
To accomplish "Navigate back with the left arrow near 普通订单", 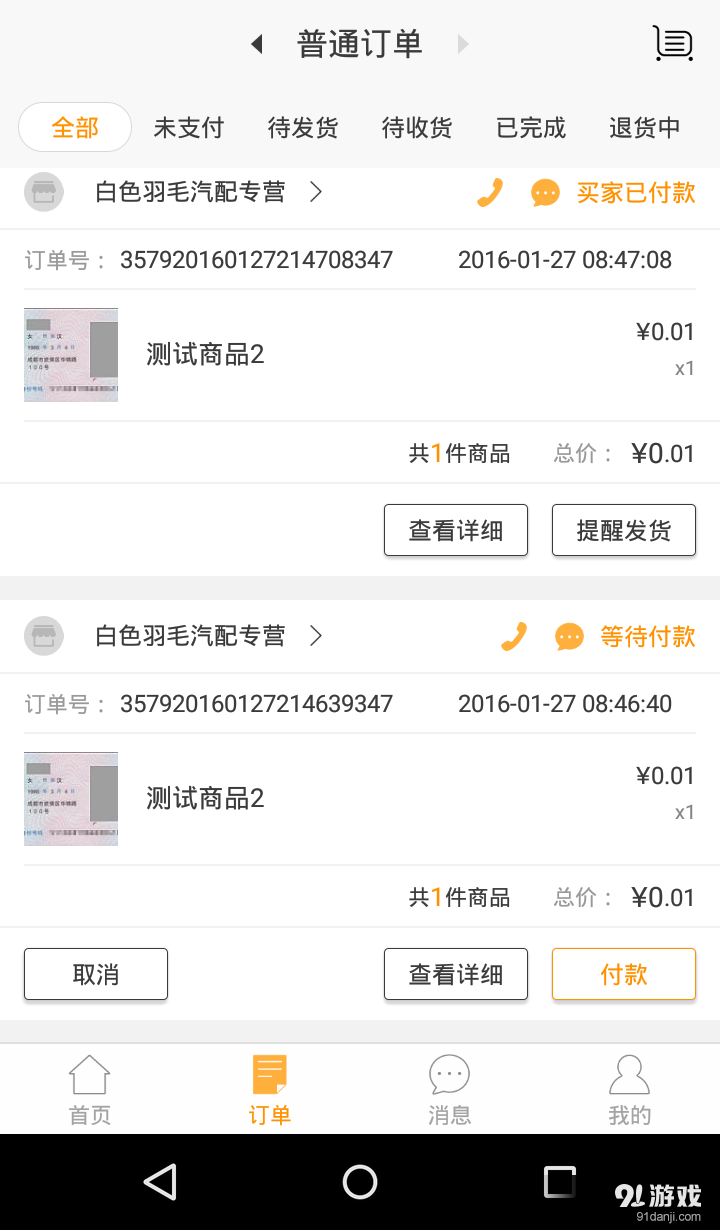I will tap(256, 44).
